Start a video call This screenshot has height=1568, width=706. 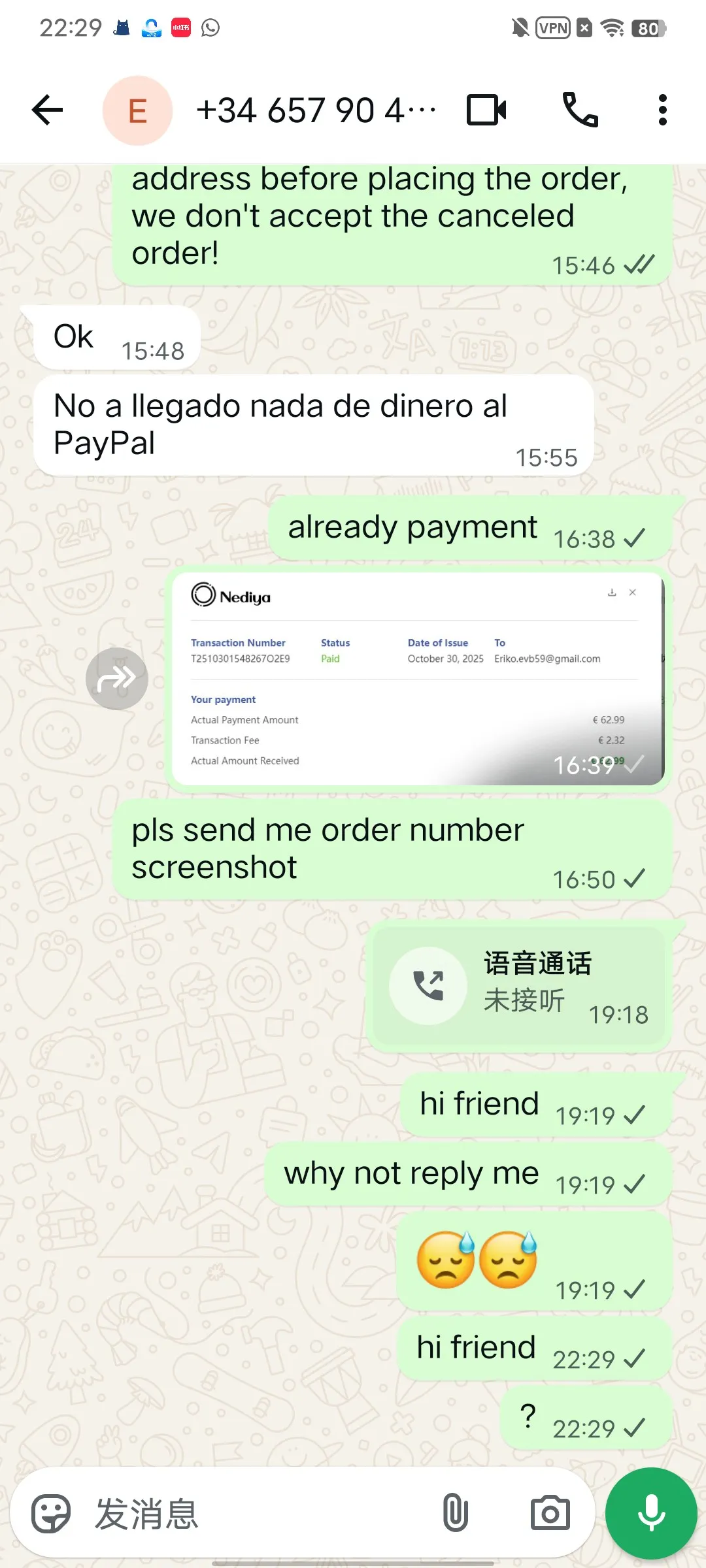[x=486, y=110]
